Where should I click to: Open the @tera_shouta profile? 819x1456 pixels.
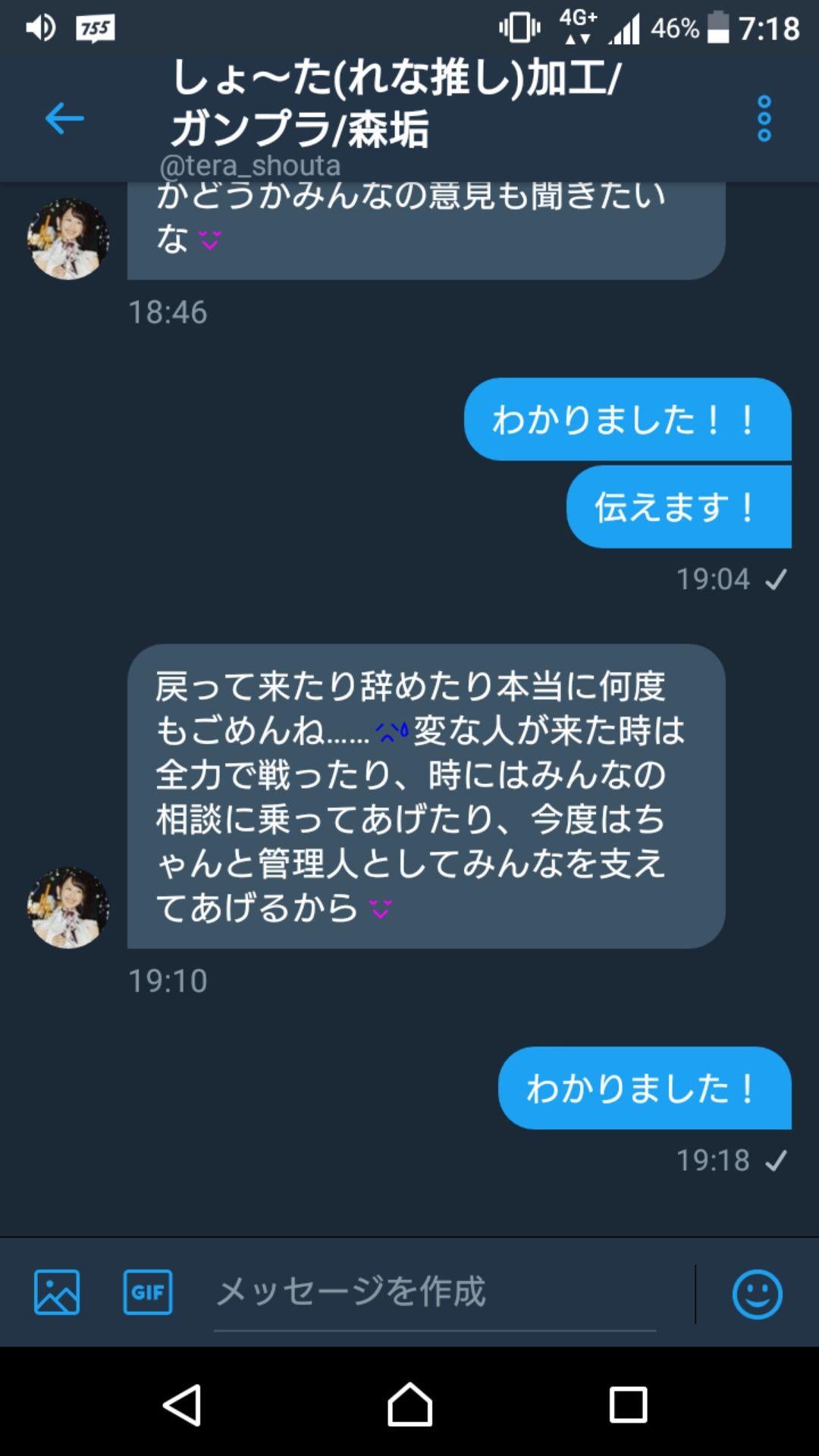tap(250, 163)
